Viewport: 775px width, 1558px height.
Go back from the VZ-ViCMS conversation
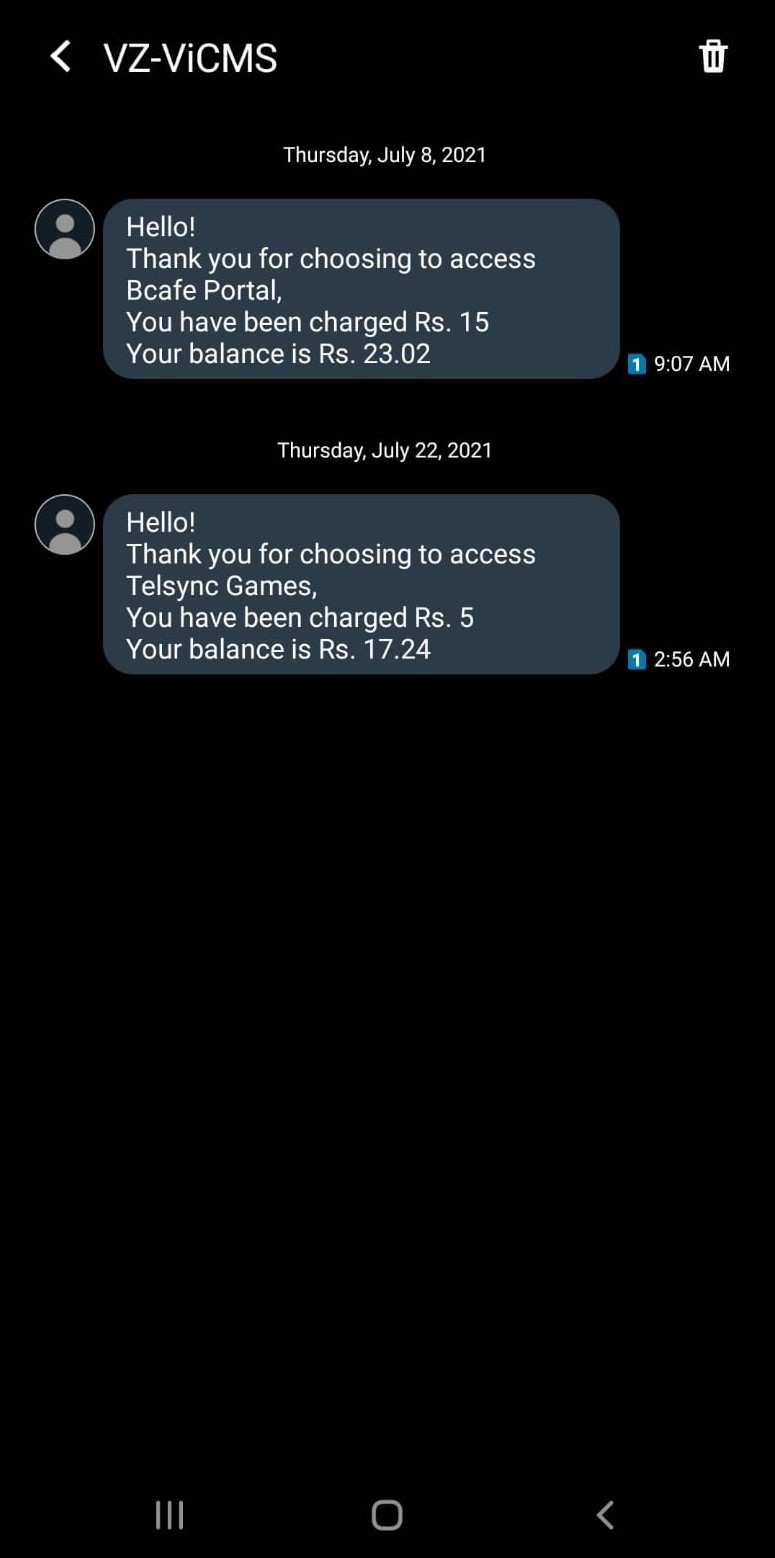tap(61, 57)
